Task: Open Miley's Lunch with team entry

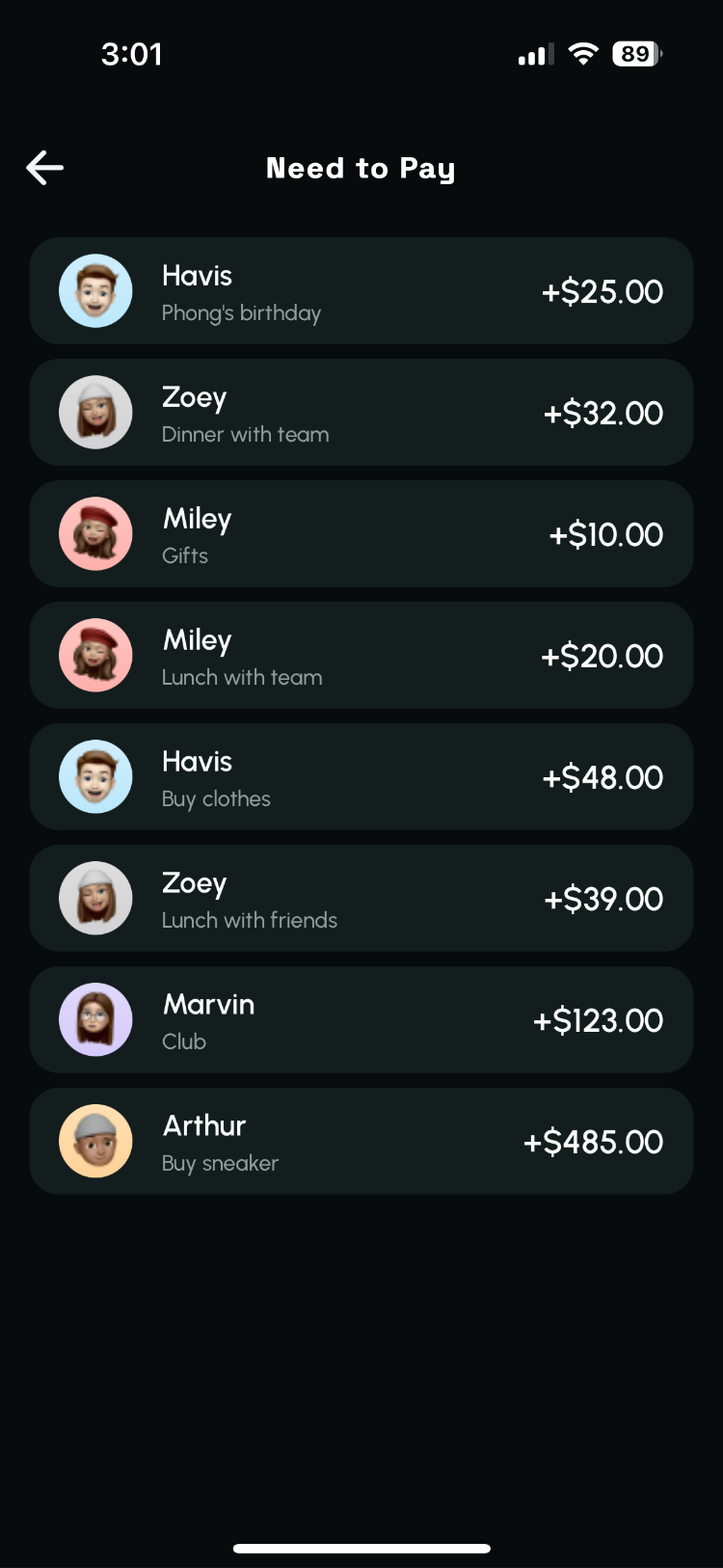Action: (361, 656)
